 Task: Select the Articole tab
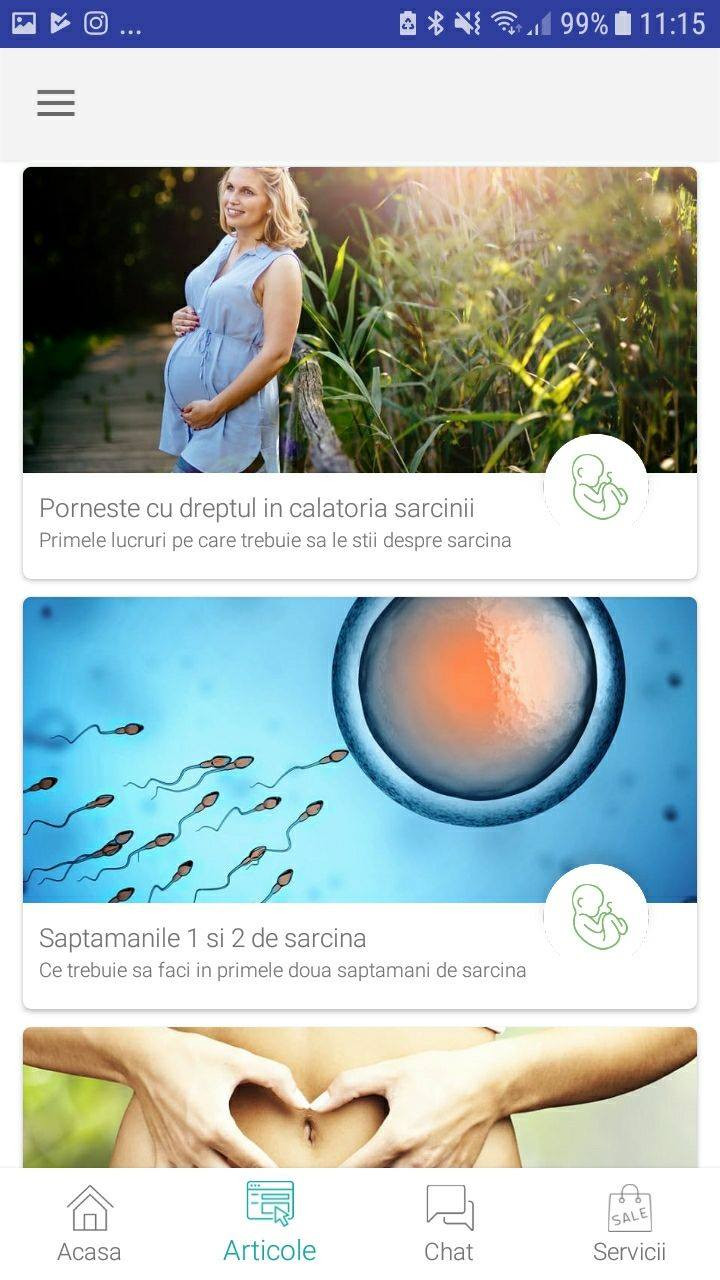(269, 1224)
